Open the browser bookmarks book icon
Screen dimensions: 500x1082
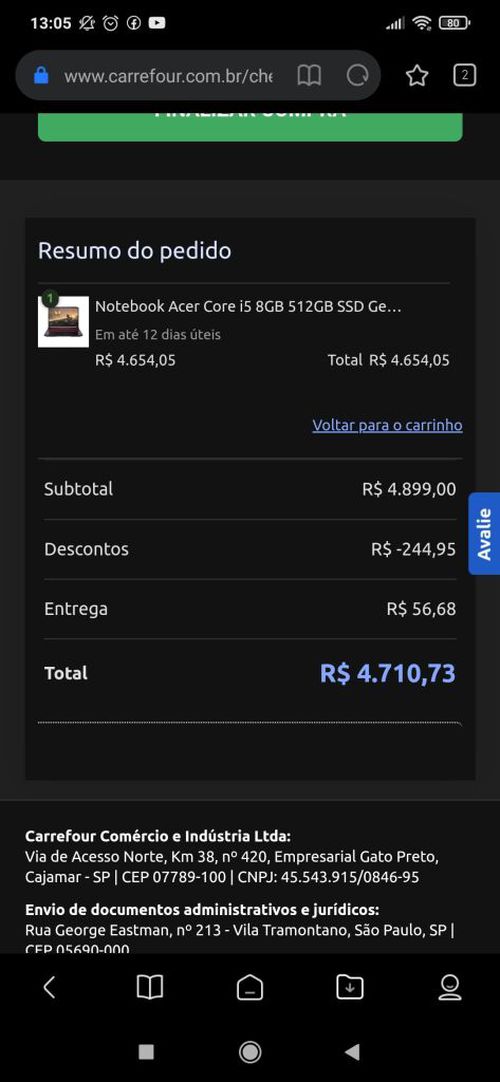pyautogui.click(x=150, y=987)
